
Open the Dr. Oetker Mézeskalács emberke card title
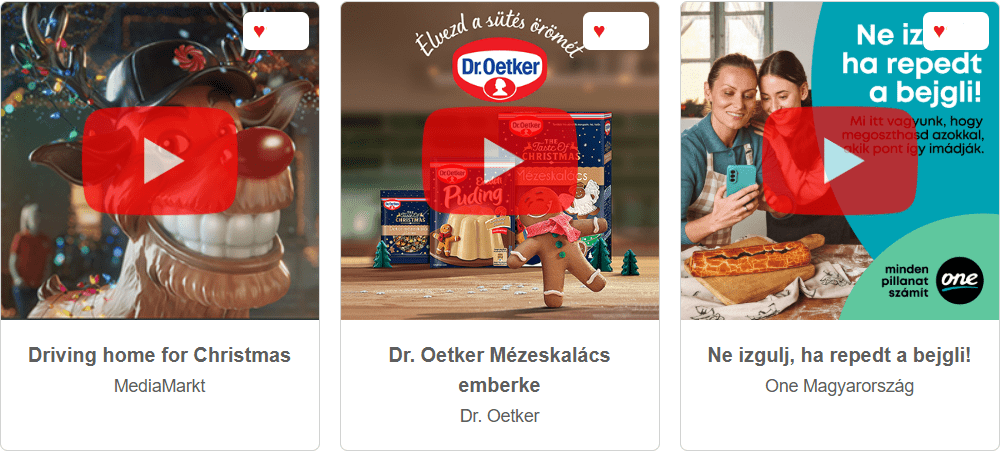[x=499, y=370]
